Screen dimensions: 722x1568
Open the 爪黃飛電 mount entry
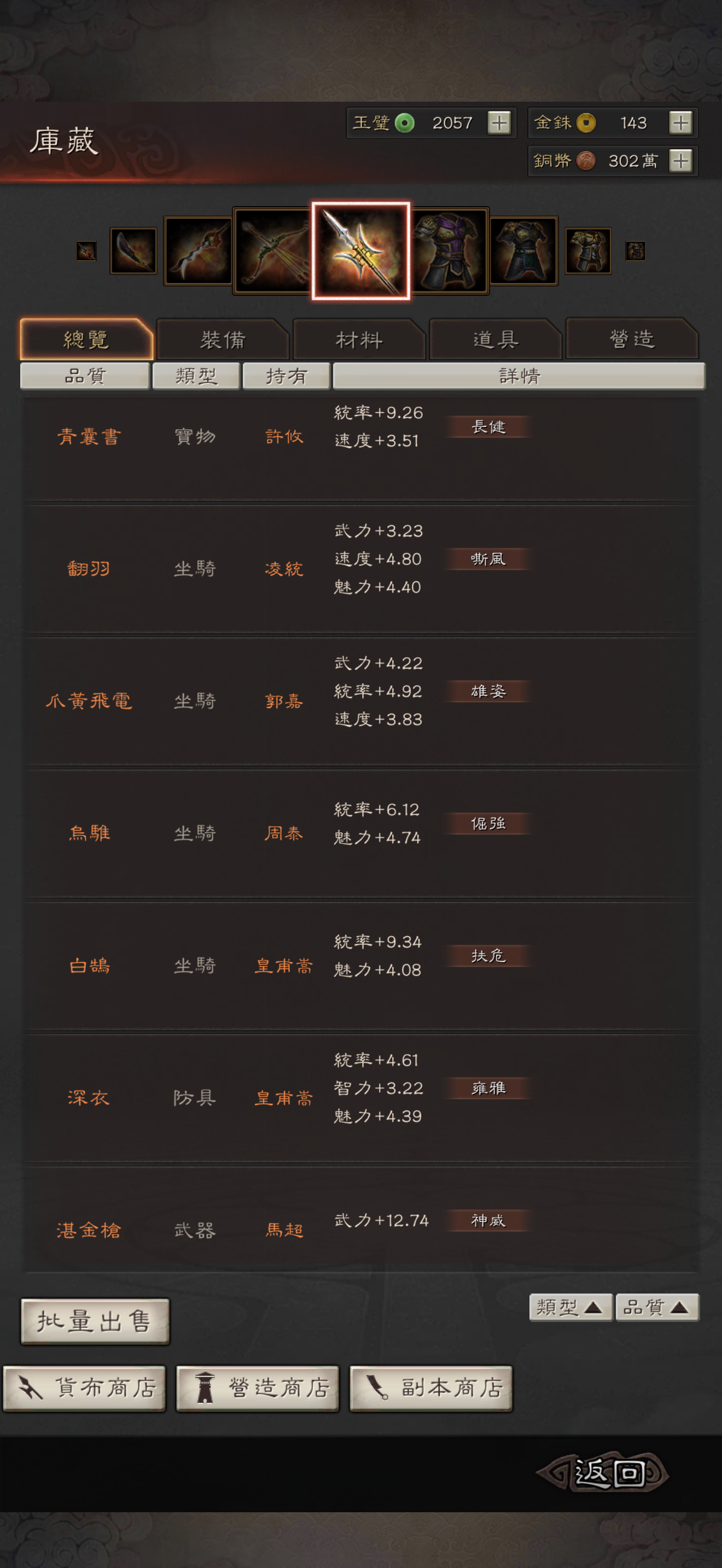(x=361, y=701)
